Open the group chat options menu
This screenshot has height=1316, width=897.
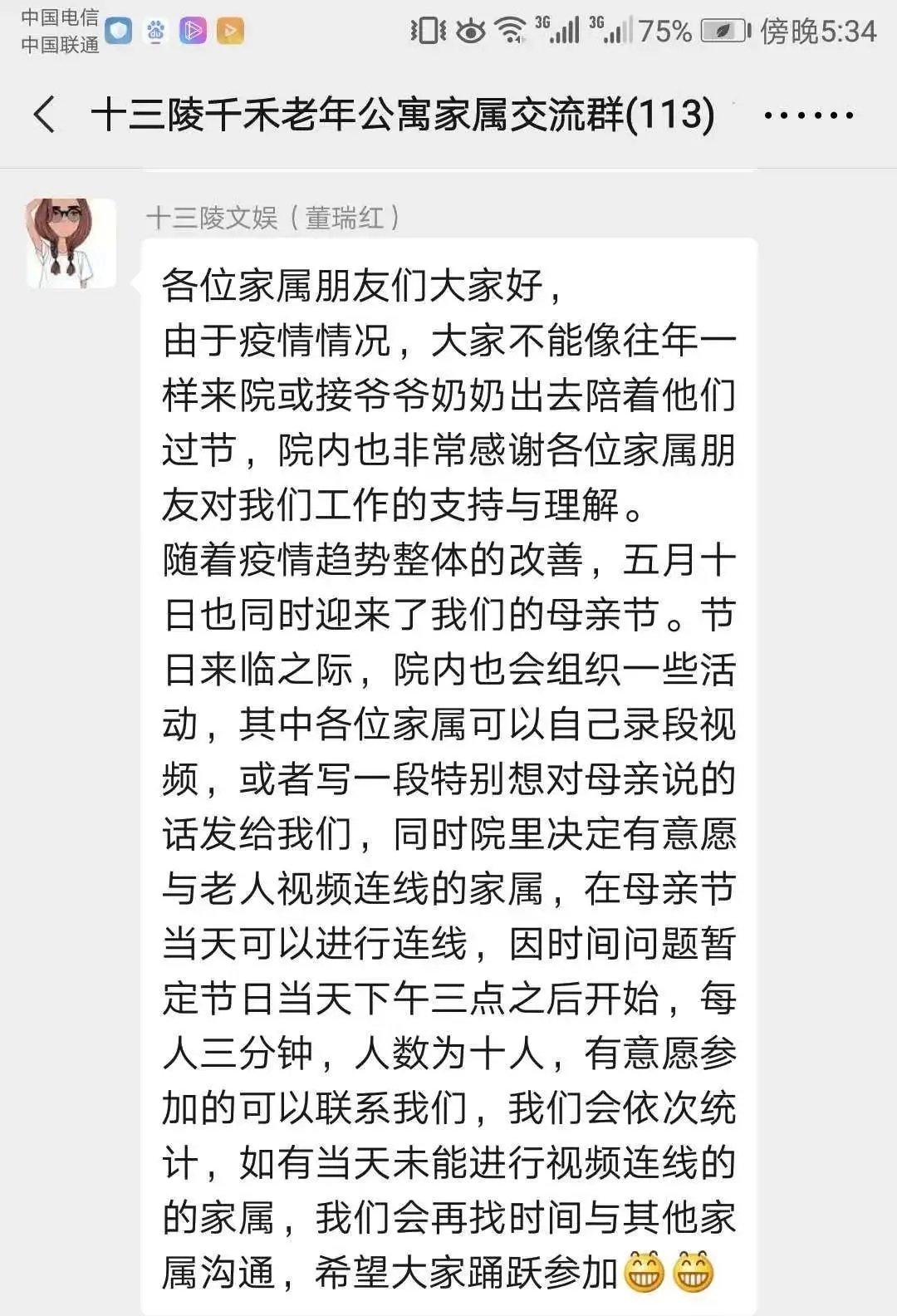pyautogui.click(x=807, y=115)
